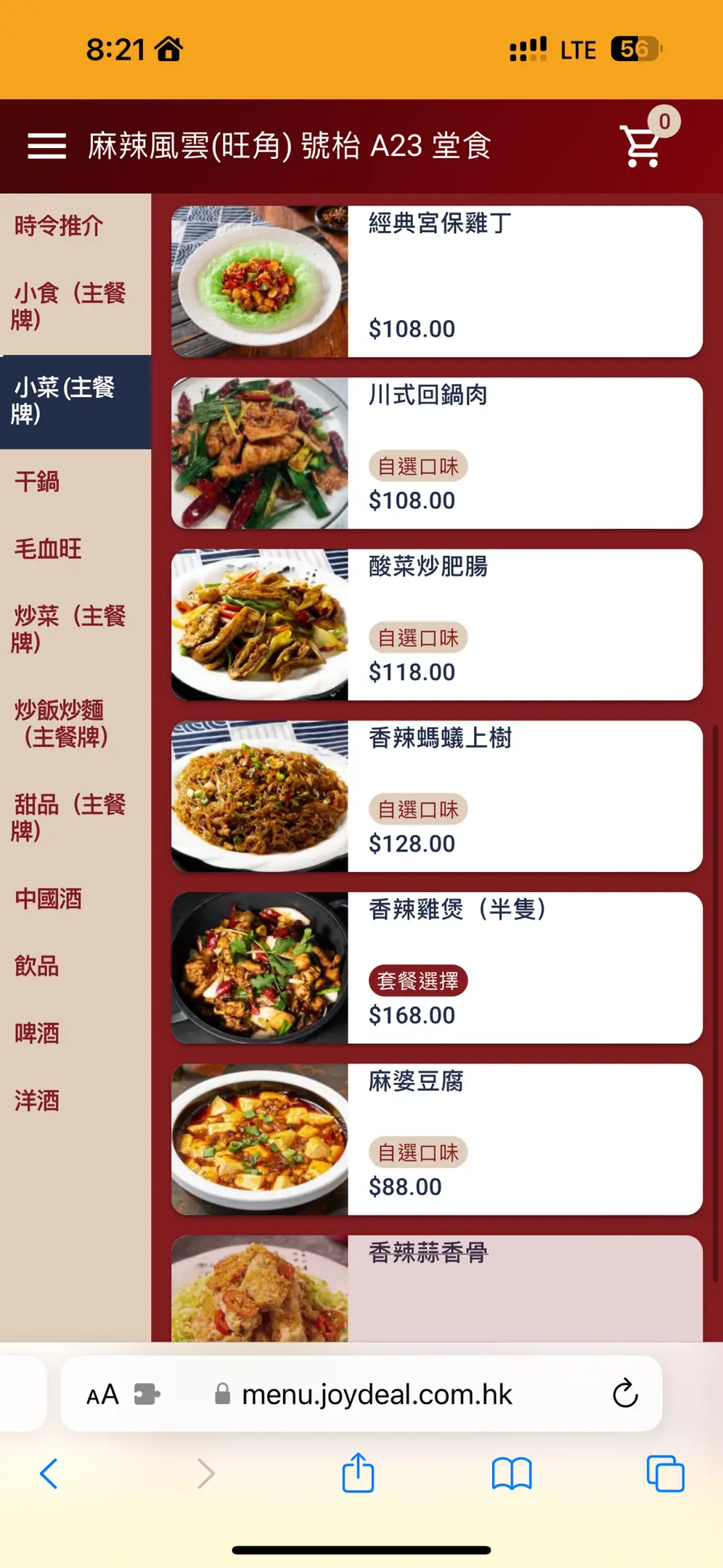Show the 飲品 category
723x1568 pixels.
coord(38,966)
